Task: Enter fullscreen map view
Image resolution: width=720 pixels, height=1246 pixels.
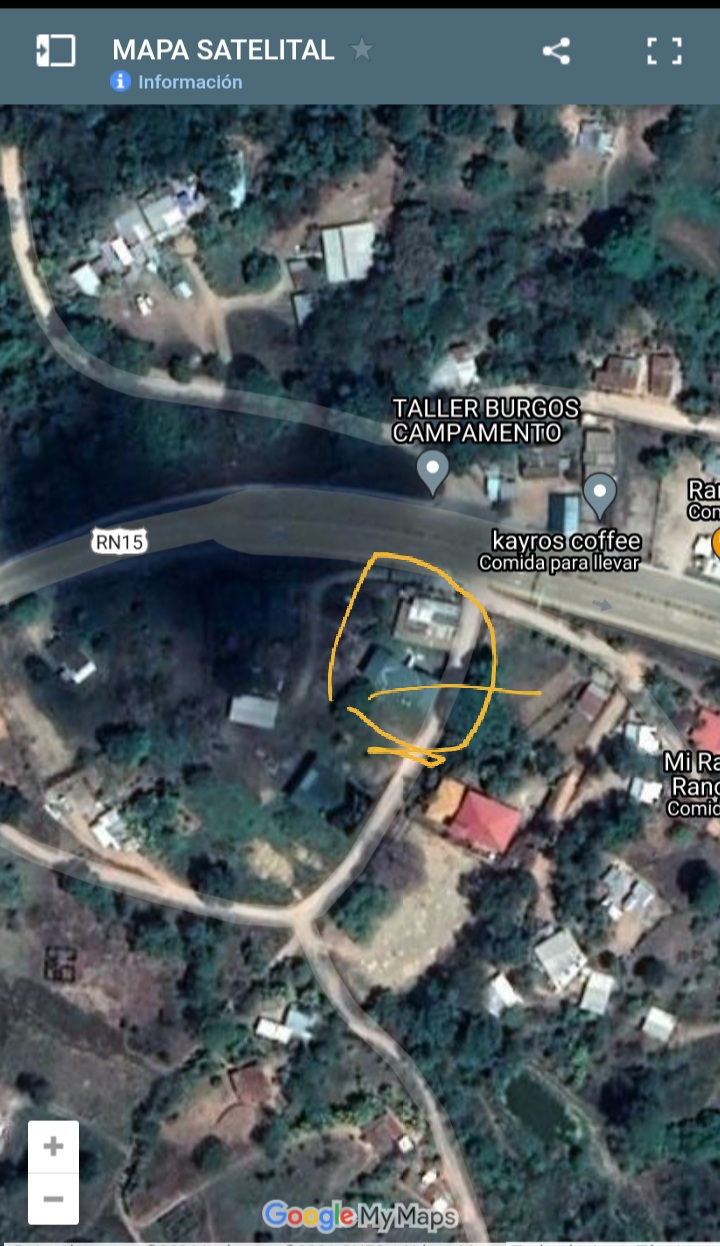Action: [x=664, y=51]
